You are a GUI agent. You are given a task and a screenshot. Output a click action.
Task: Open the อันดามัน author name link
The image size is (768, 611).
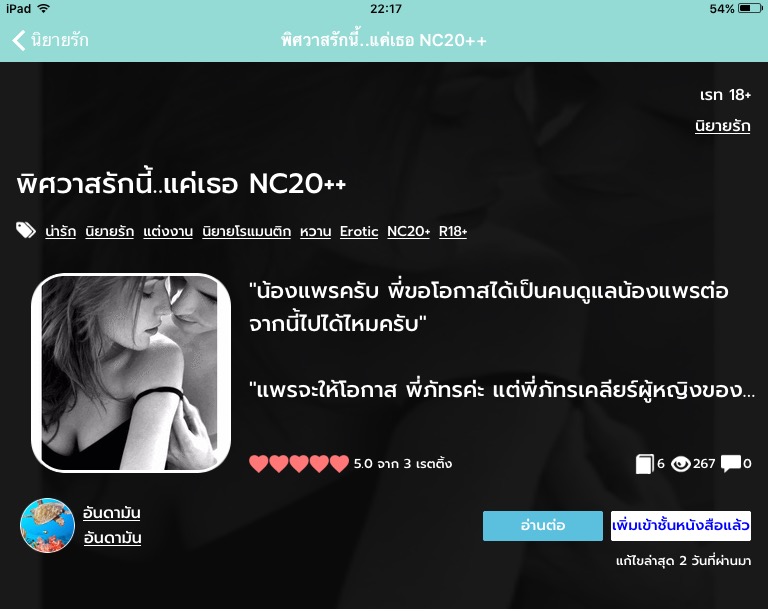pyautogui.click(x=111, y=514)
